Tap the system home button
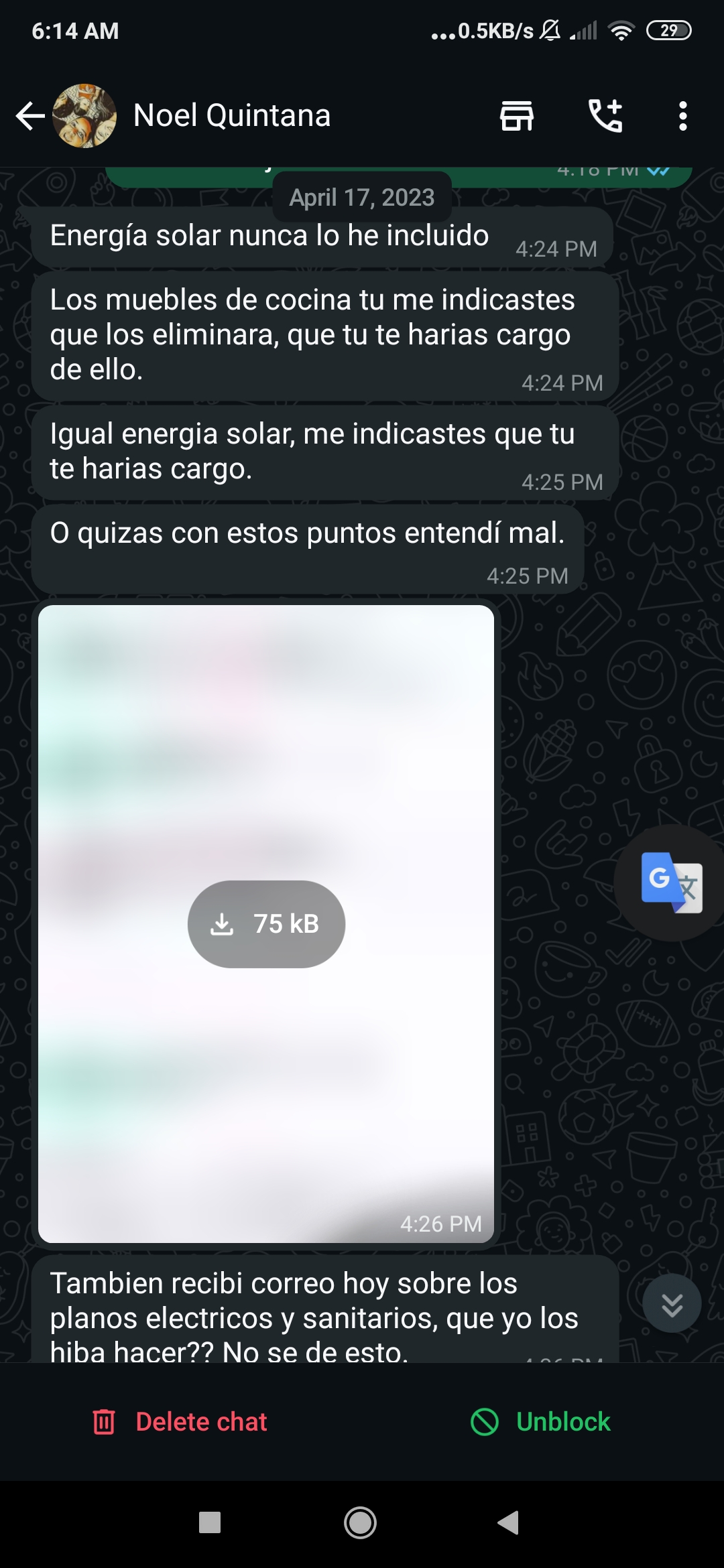This screenshot has width=724, height=1568. [x=360, y=1522]
